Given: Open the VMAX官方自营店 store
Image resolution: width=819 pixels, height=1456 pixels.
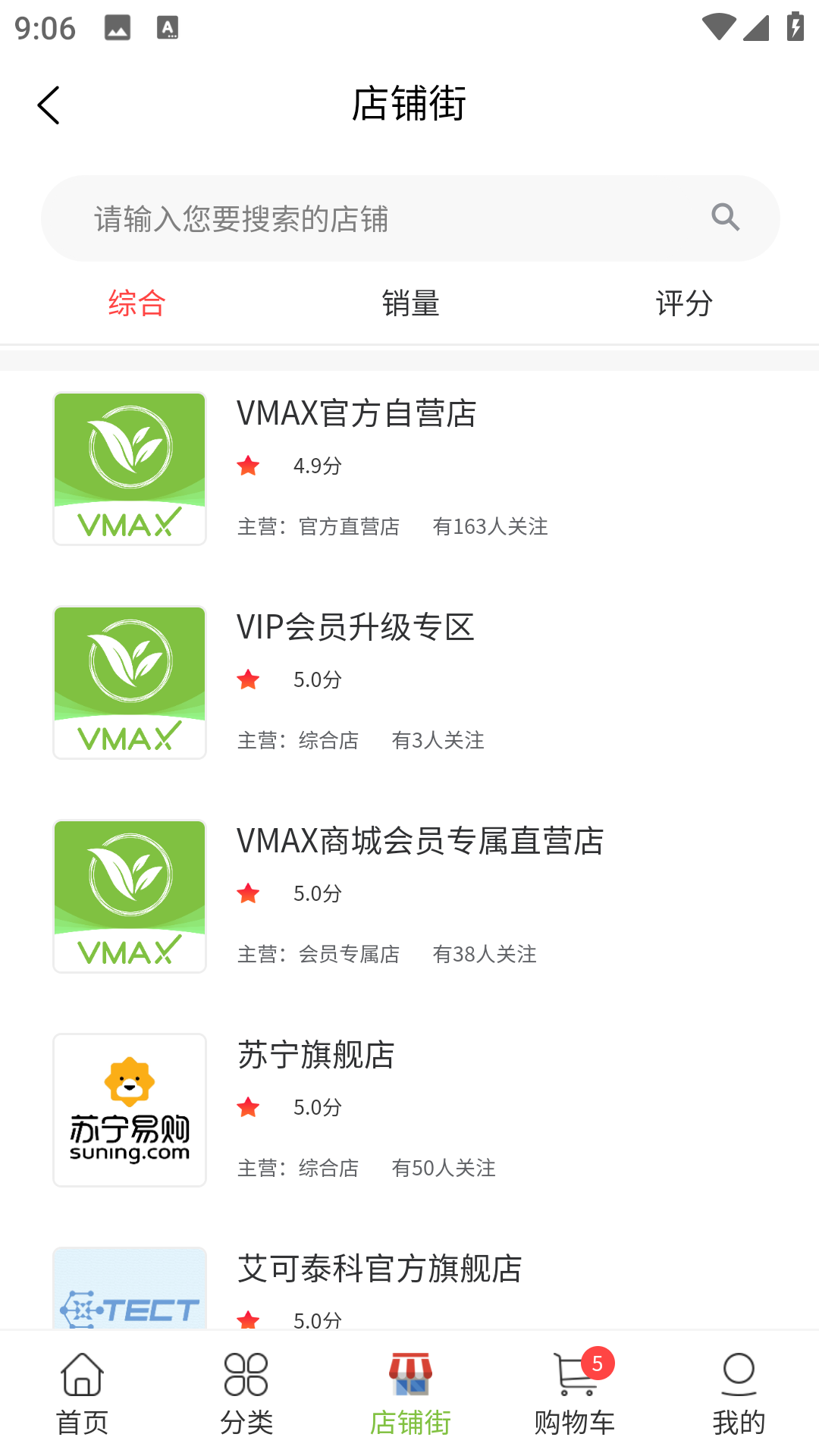Looking at the screenshot, I should coord(409,469).
